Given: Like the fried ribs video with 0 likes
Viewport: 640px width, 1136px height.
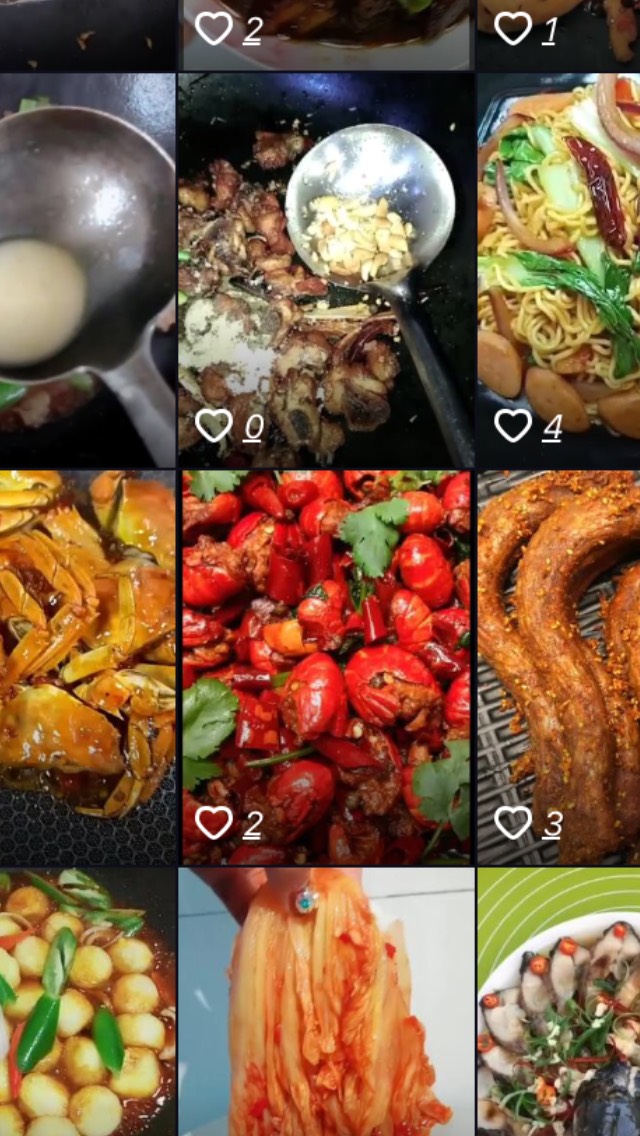Looking at the screenshot, I should (x=214, y=426).
